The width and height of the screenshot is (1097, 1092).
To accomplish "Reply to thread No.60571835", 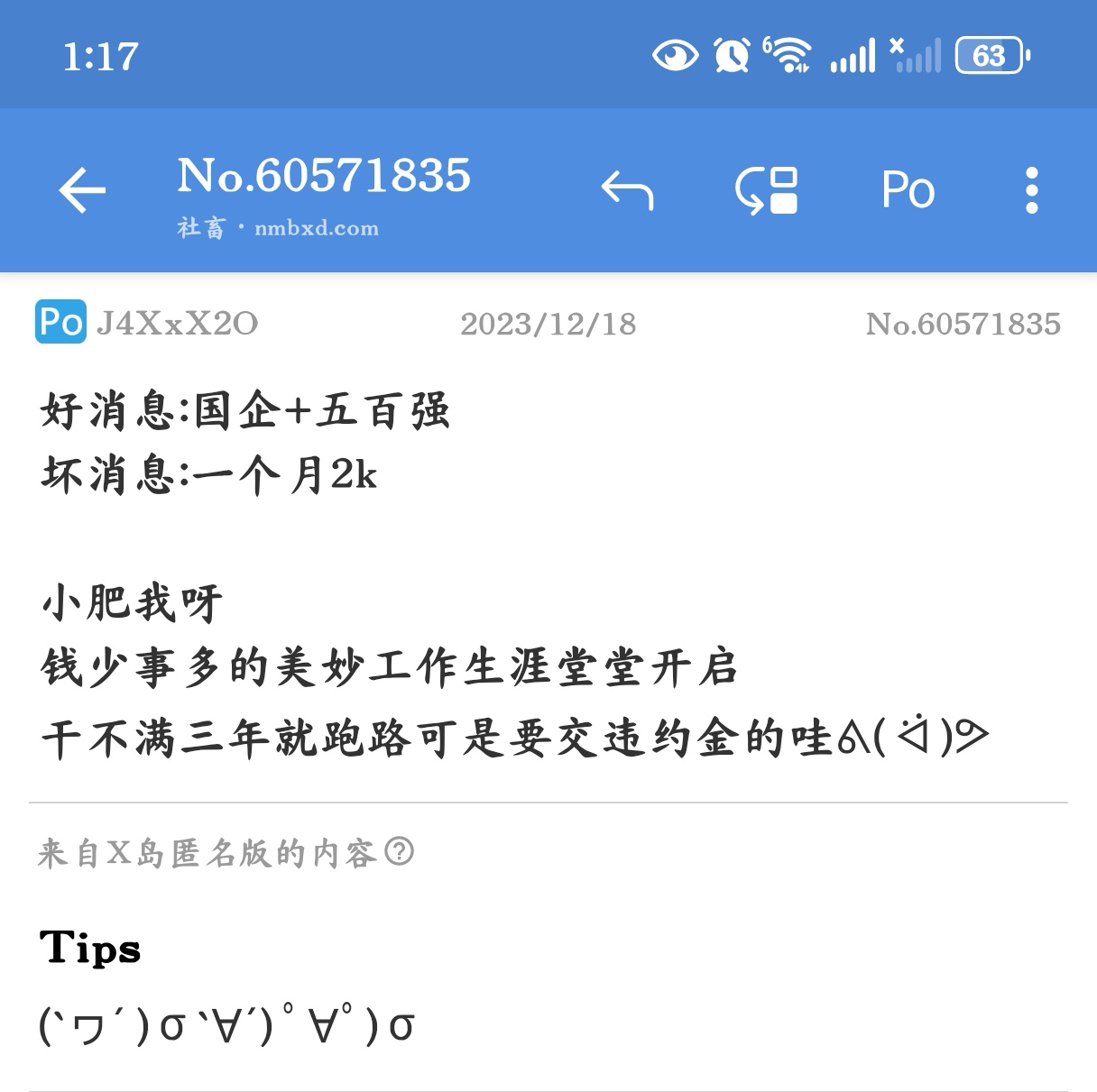I will tap(627, 190).
